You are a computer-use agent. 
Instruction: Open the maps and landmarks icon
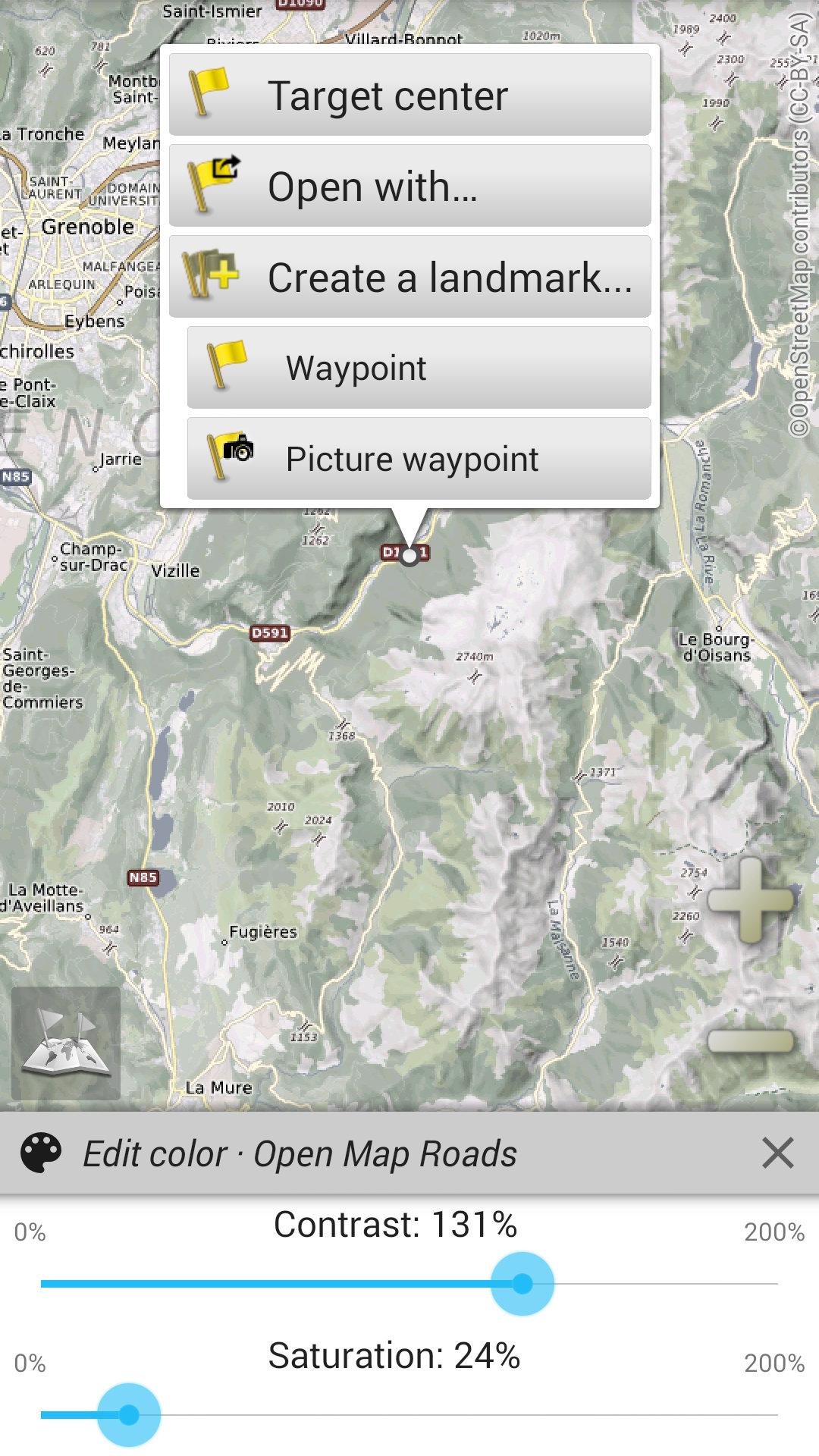coord(66,1043)
